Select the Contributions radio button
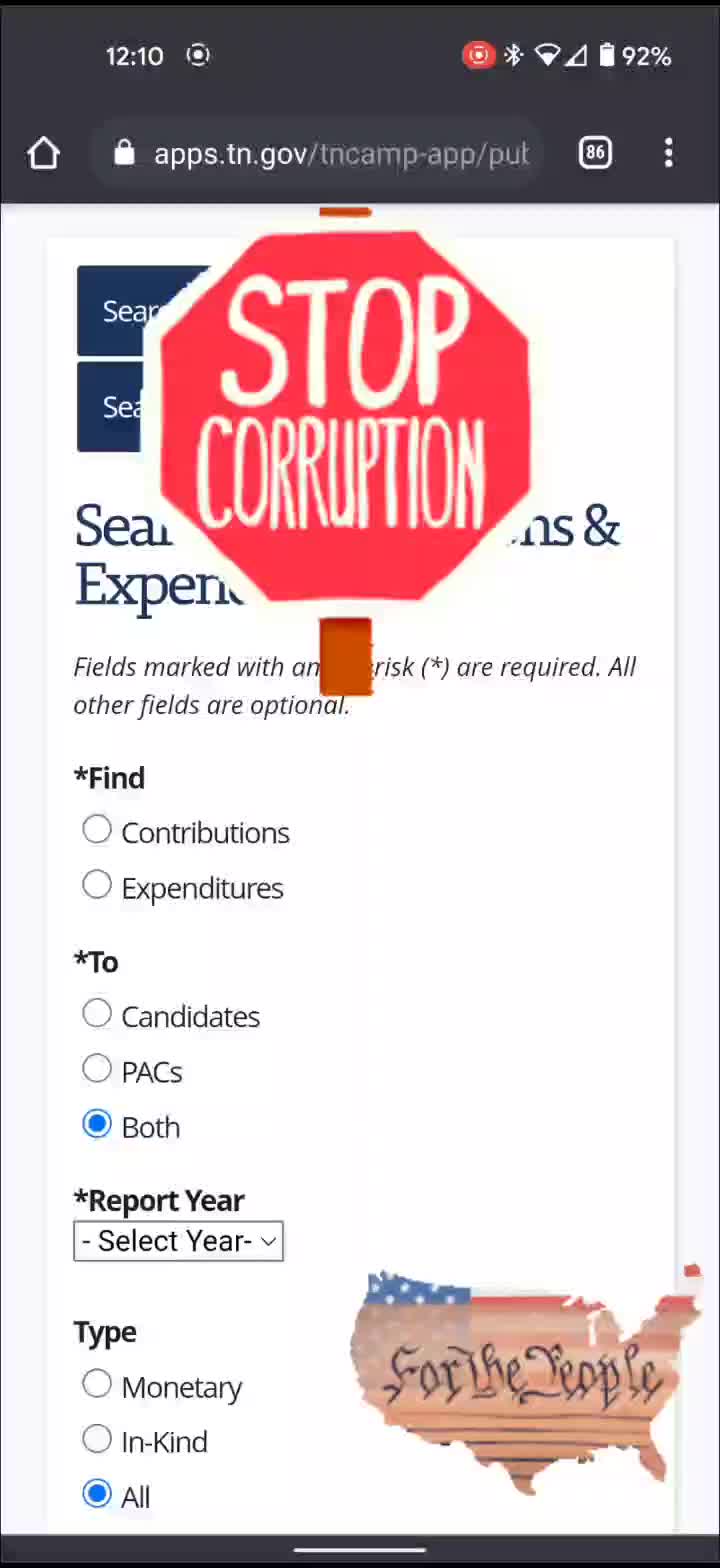720x1568 pixels. (x=97, y=830)
